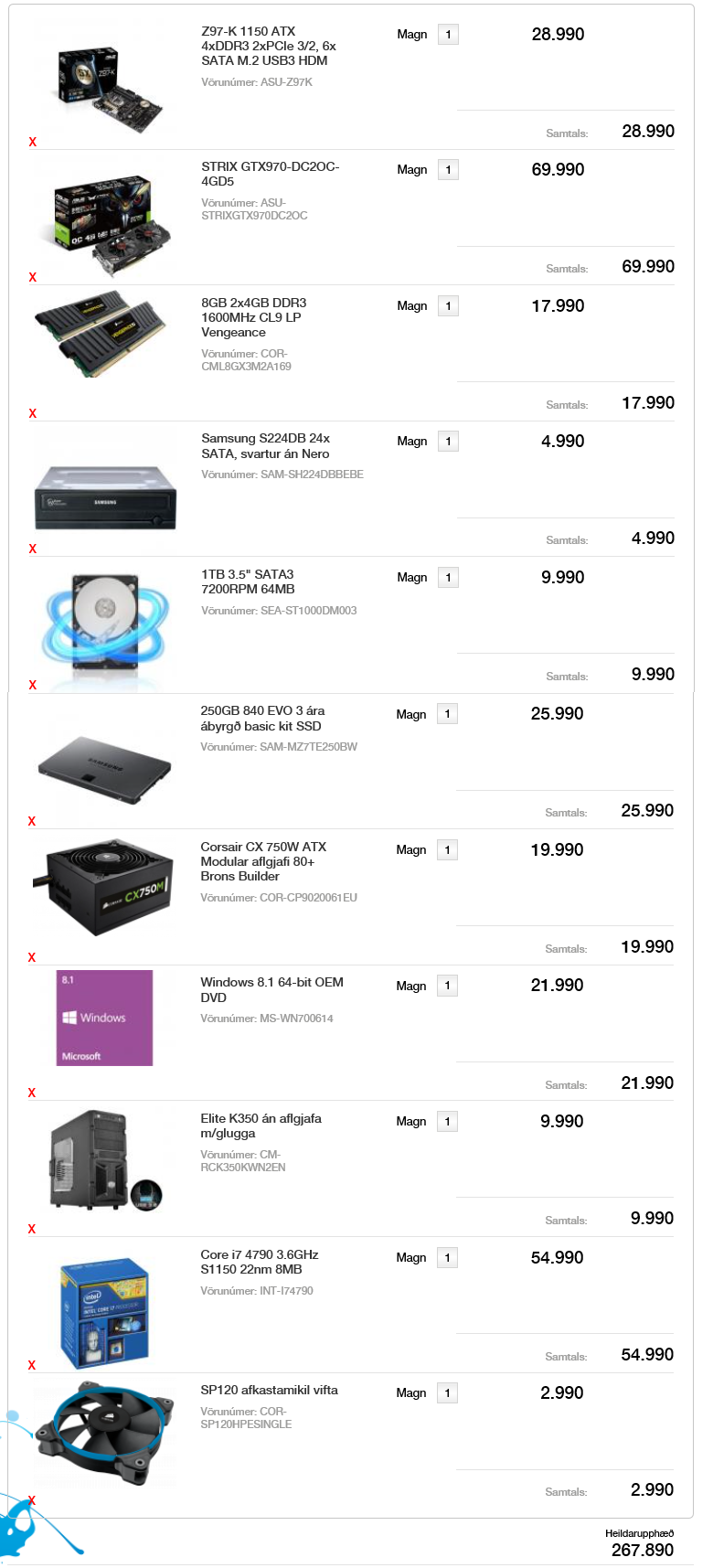Remove the Samsung S224DB DVD drive

33,549
